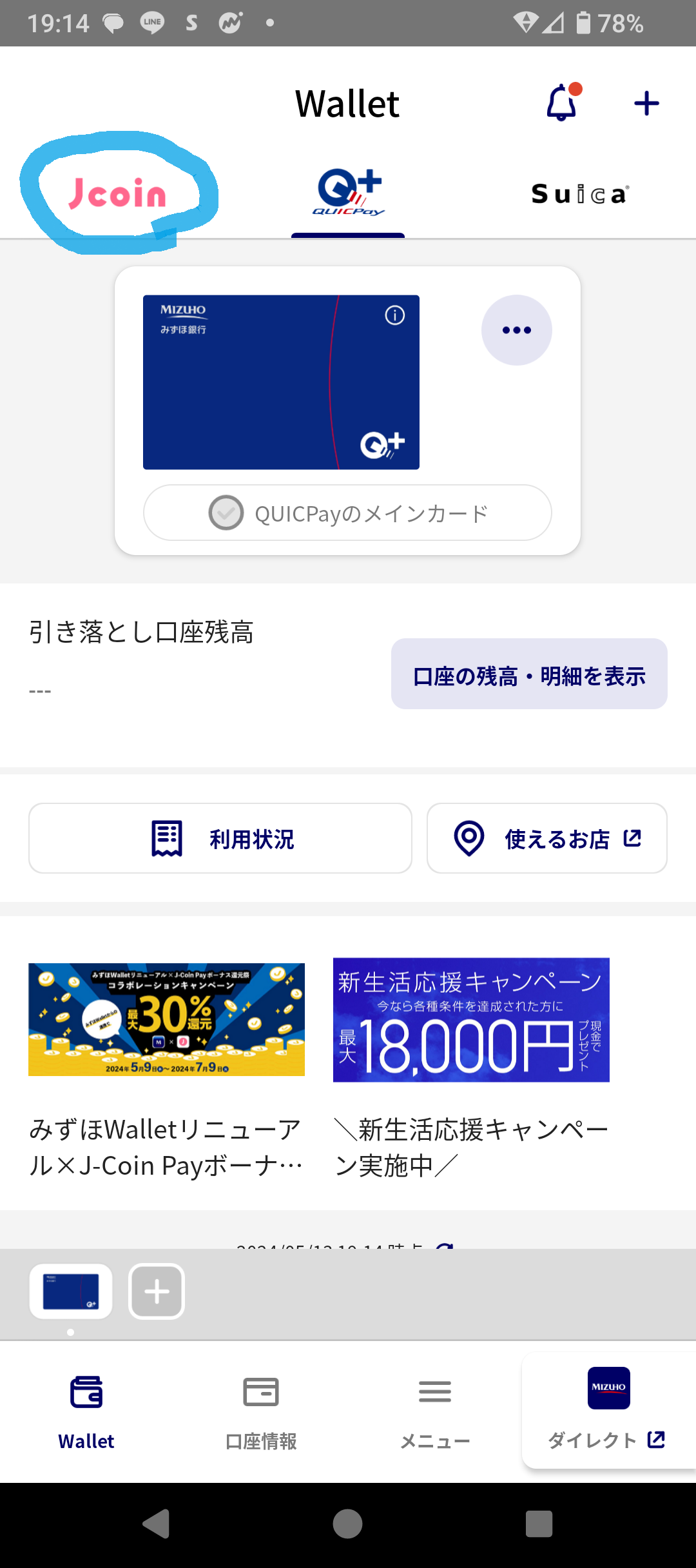Select the Mizuho QUICPay card thumbnail
The height and width of the screenshot is (1568, 696).
click(70, 1291)
